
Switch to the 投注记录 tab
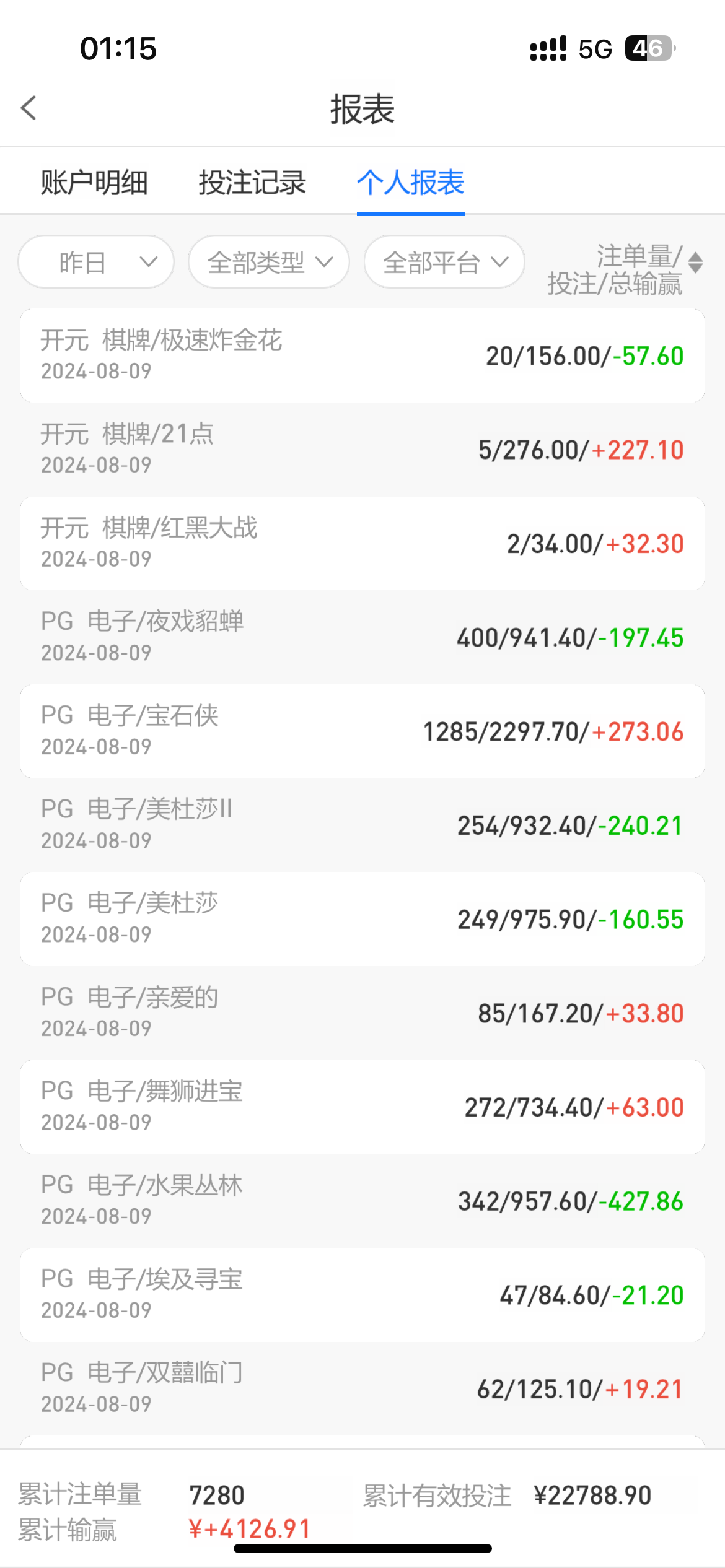click(252, 183)
